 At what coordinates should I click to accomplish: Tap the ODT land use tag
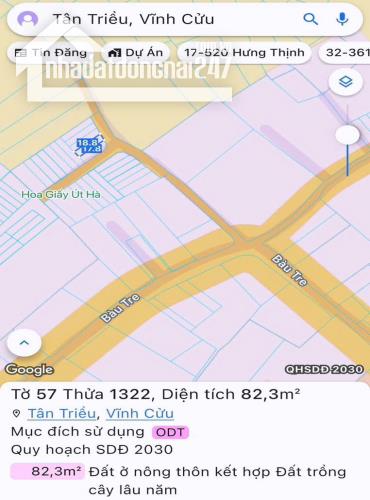(x=170, y=432)
